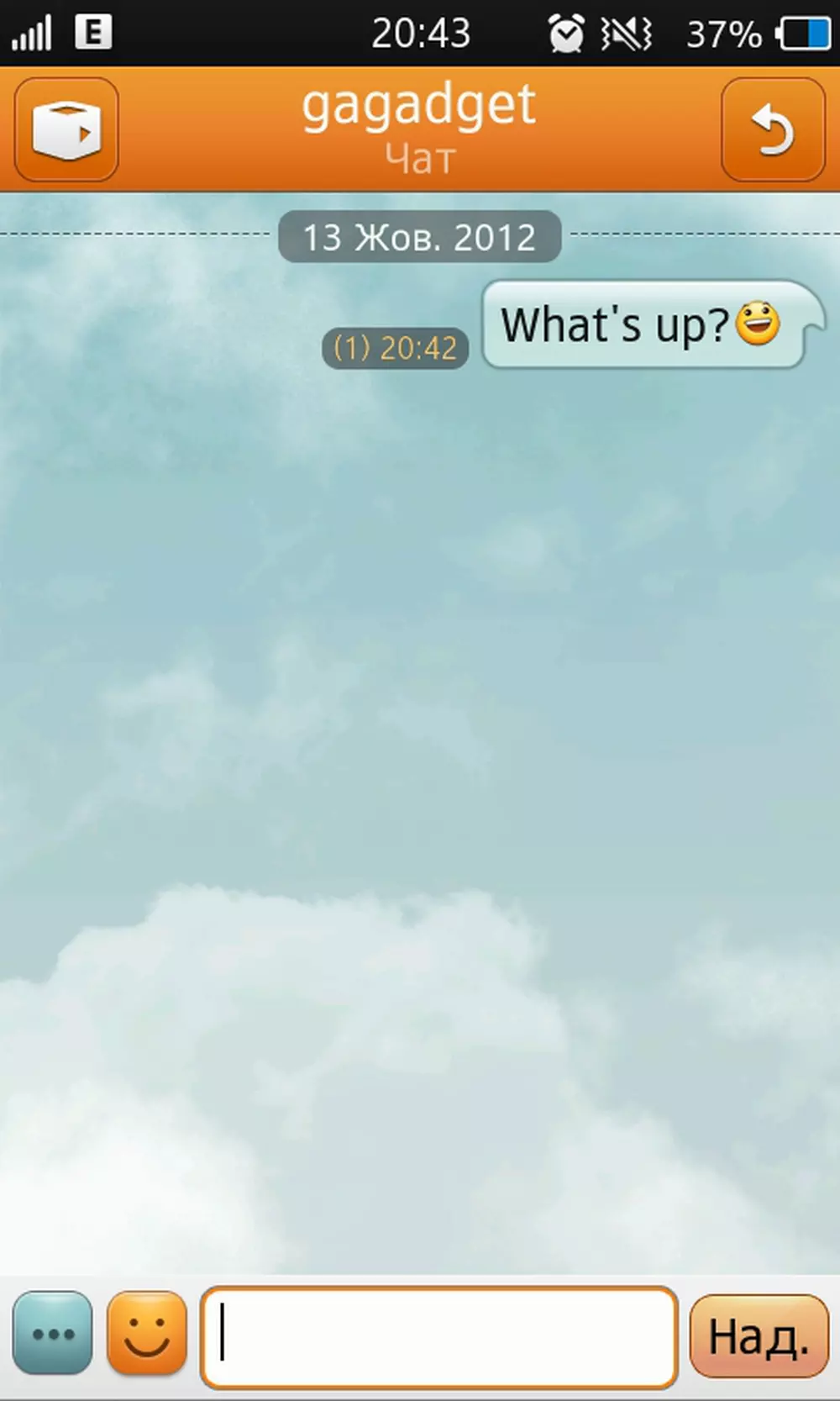
Task: Open the three-dots options button
Action: tap(53, 1333)
